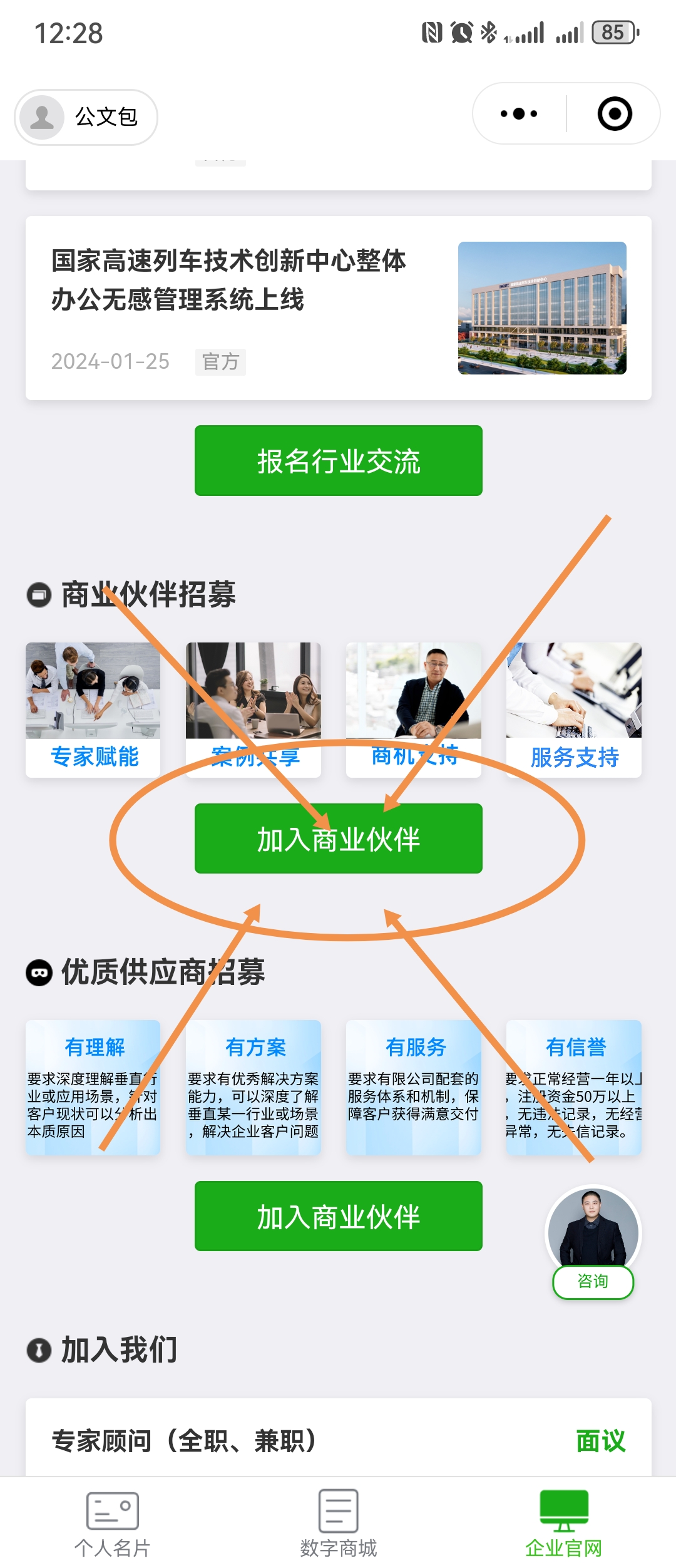
Task: Open the 有方案 supplier requirement card
Action: tap(253, 1088)
